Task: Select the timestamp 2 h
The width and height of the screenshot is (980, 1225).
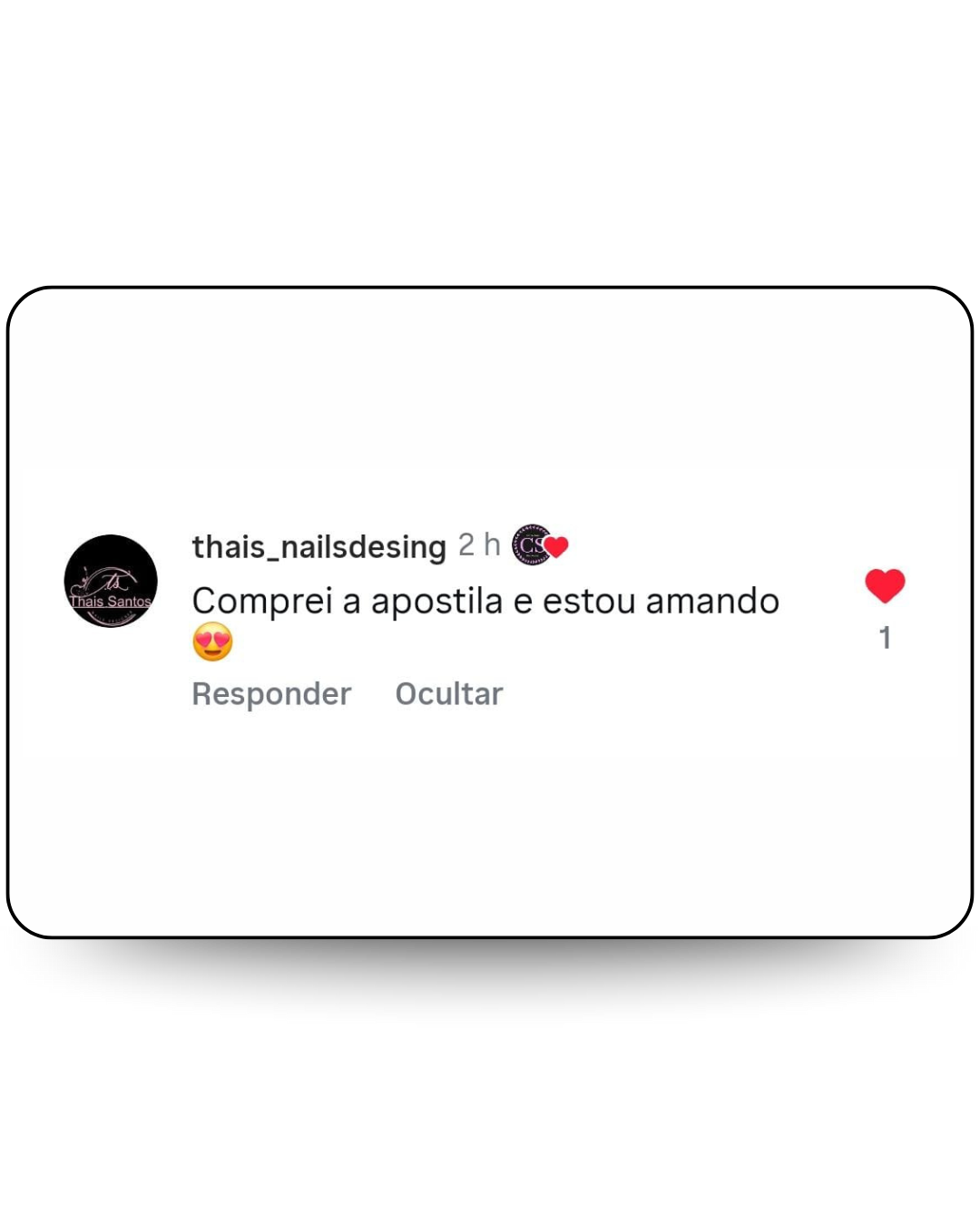Action: [479, 544]
